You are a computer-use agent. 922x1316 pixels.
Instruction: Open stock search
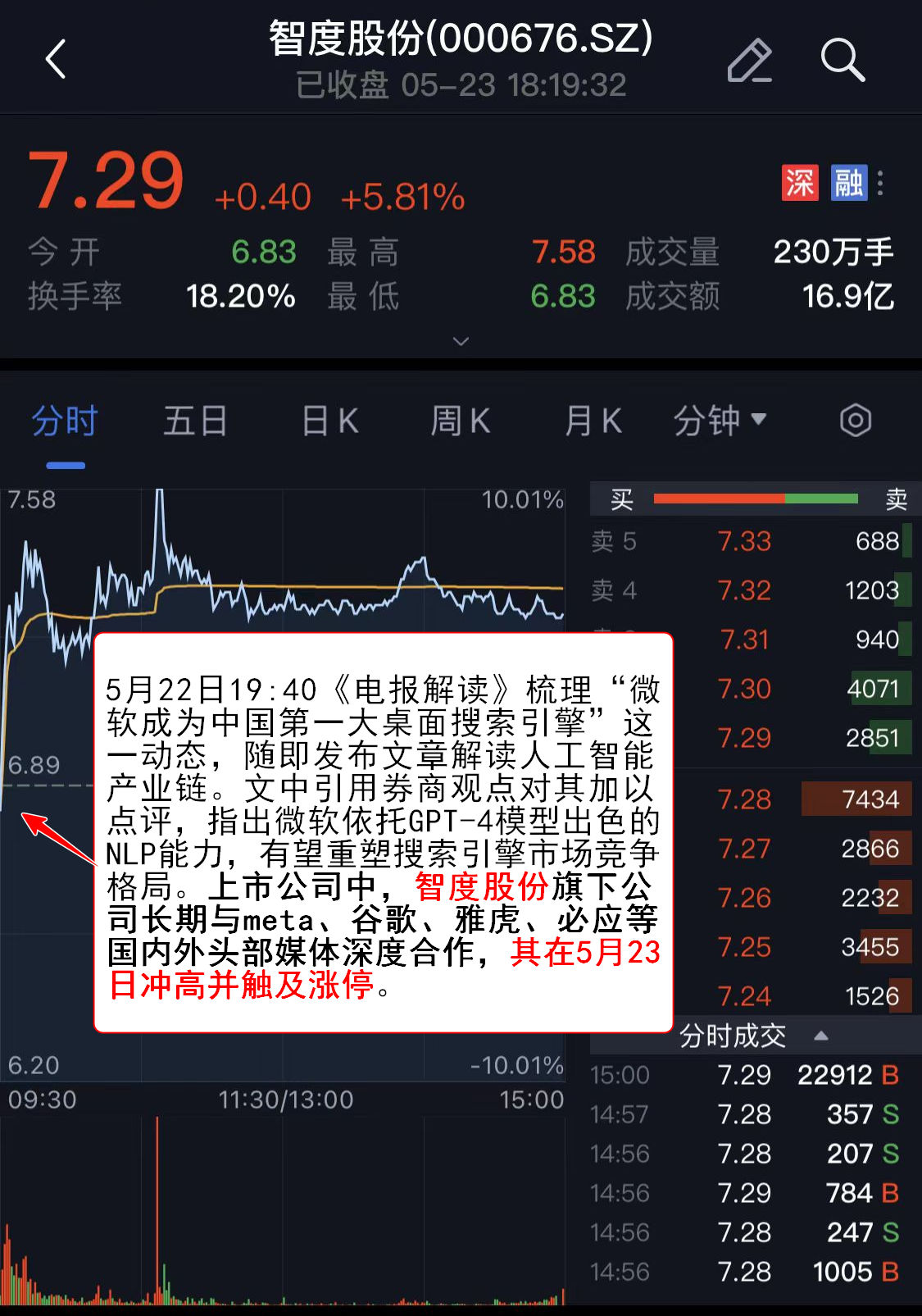tap(843, 61)
